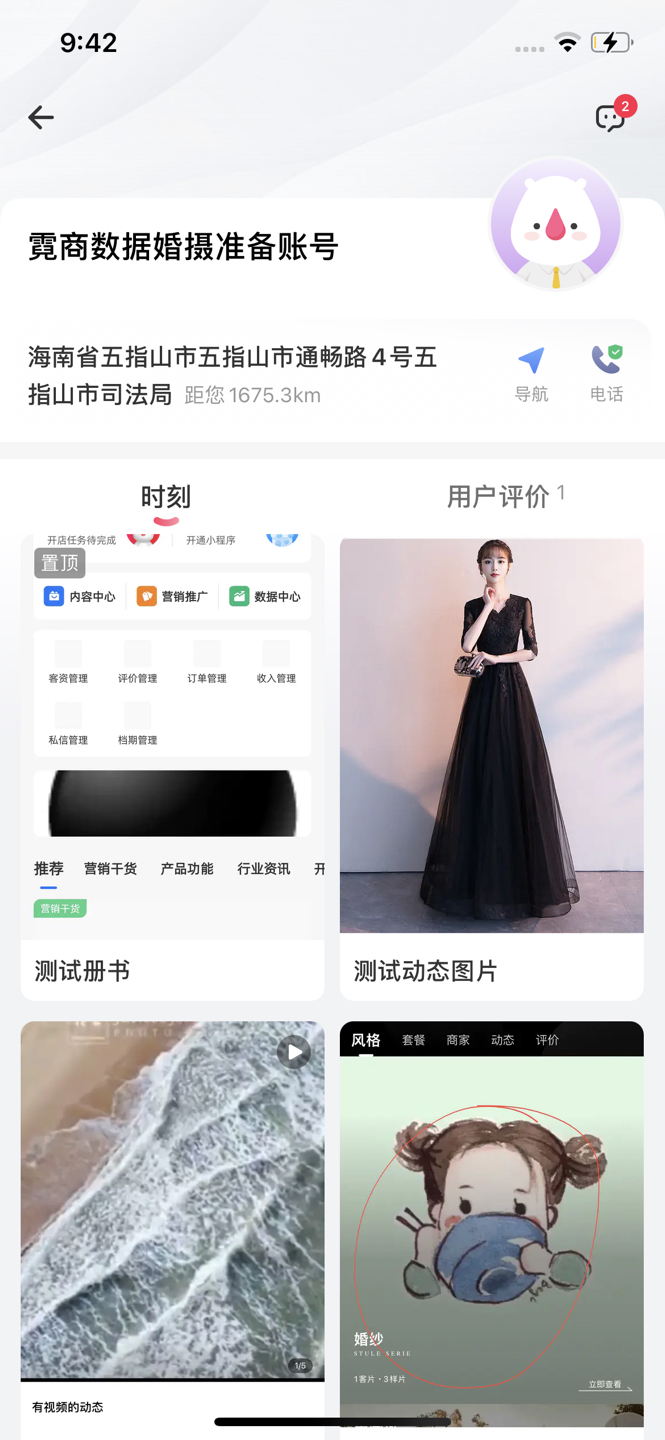665x1440 pixels.
Task: Call the merchant via 电话
Action: point(606,374)
